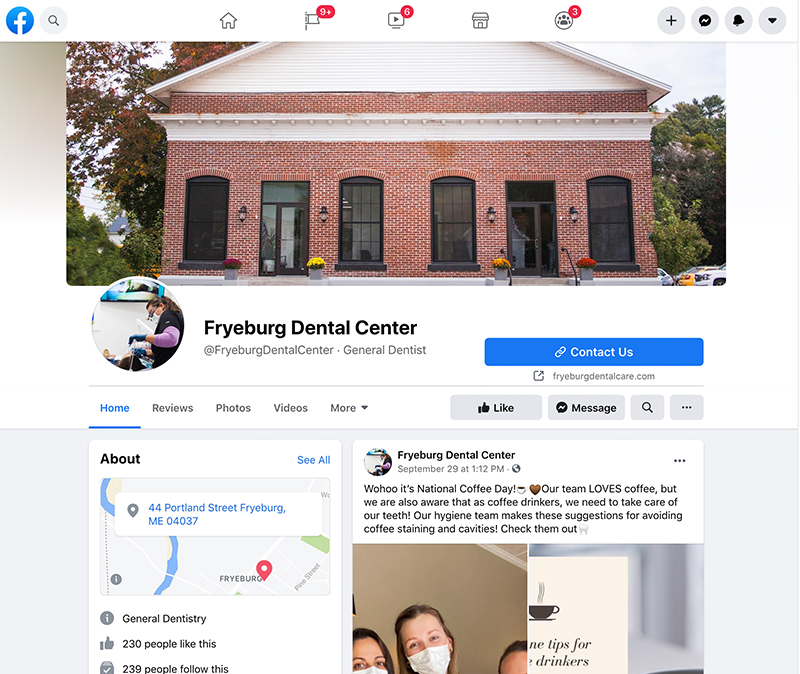Screen dimensions: 800x674
Task: Open the Groups icon
Action: tap(564, 20)
